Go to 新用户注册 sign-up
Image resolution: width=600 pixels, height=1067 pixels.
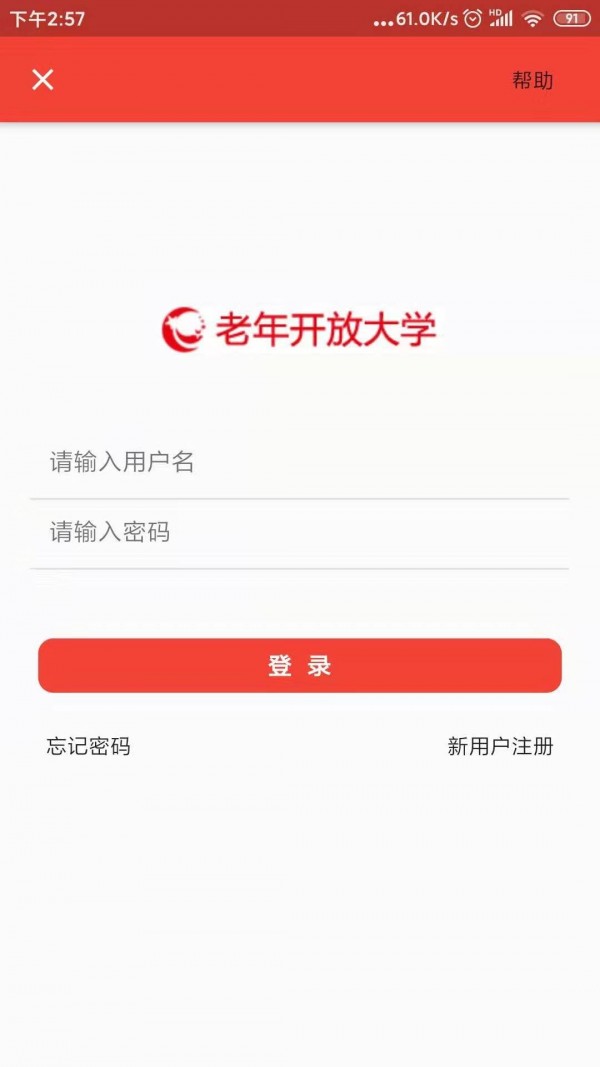[500, 746]
